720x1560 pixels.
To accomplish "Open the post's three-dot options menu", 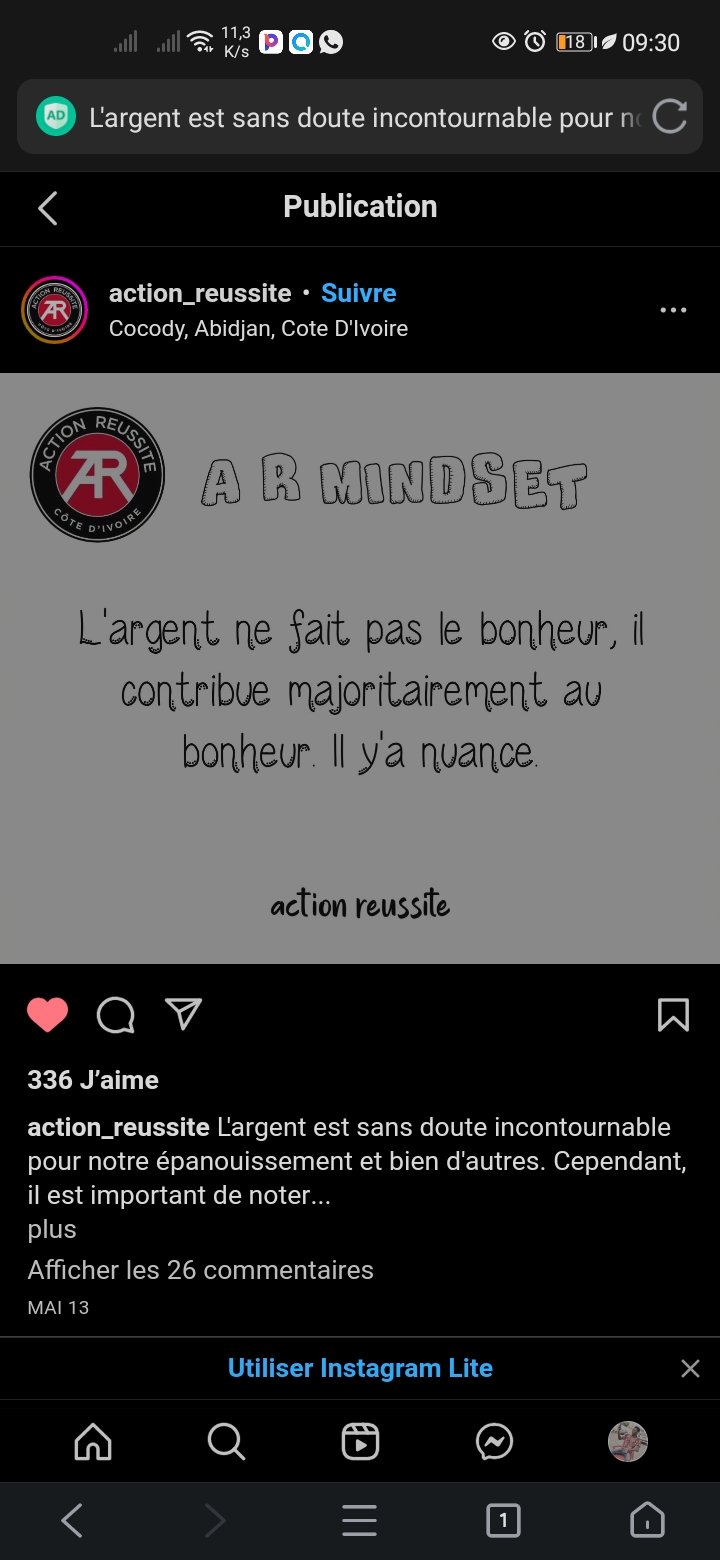I will tap(673, 310).
